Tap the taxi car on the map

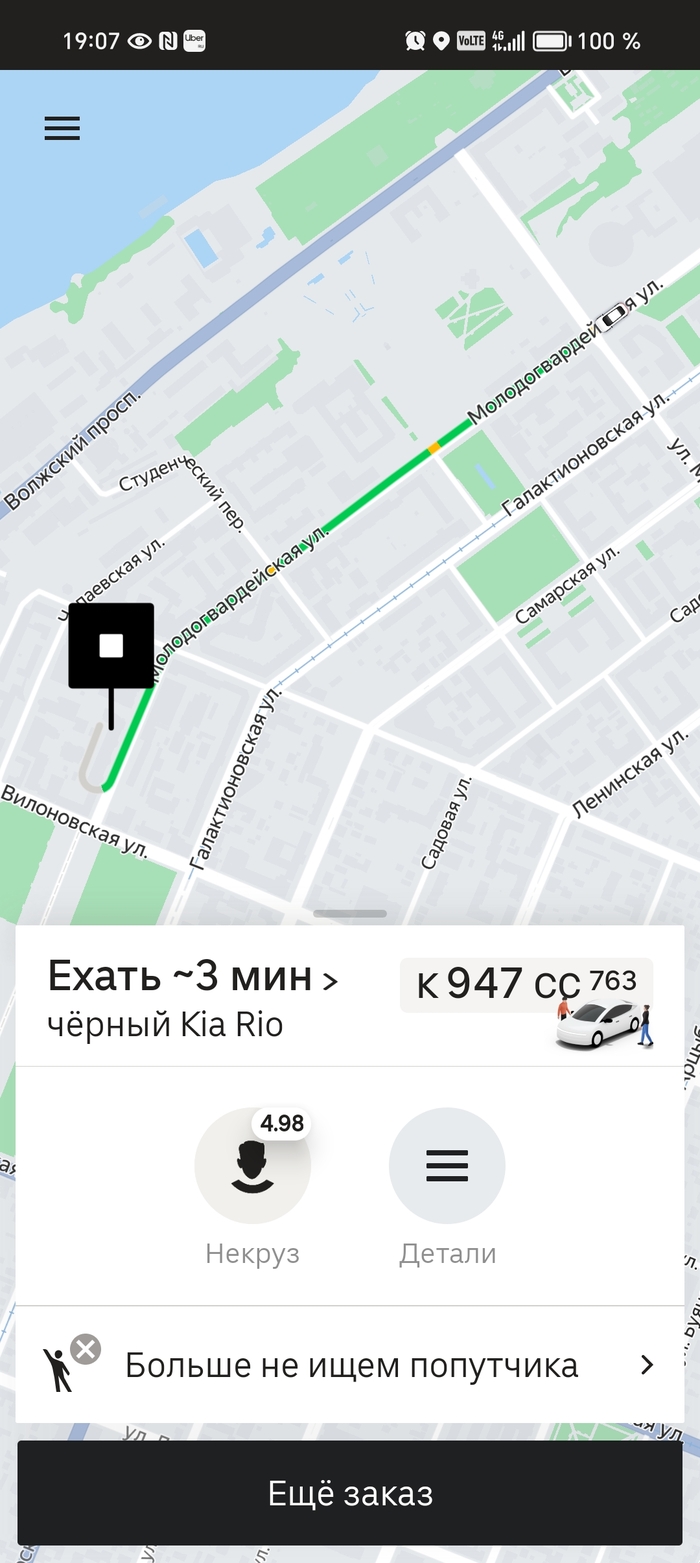point(611,318)
